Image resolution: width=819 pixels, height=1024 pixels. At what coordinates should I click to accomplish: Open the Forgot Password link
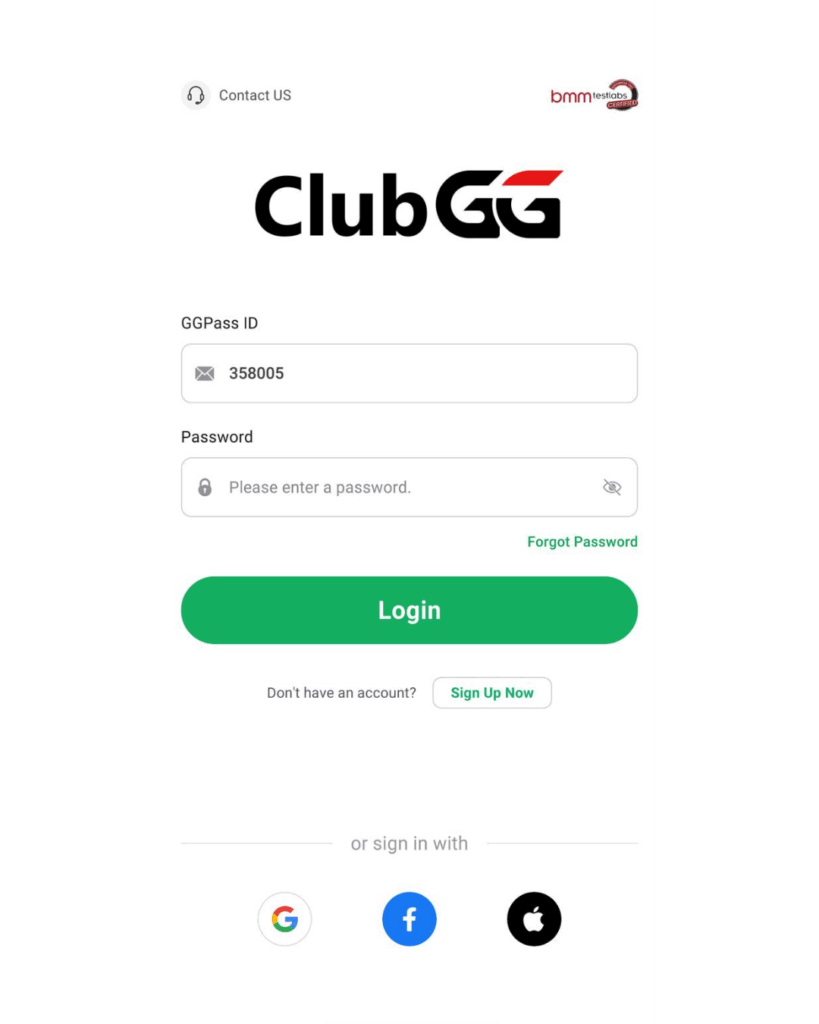pos(582,542)
